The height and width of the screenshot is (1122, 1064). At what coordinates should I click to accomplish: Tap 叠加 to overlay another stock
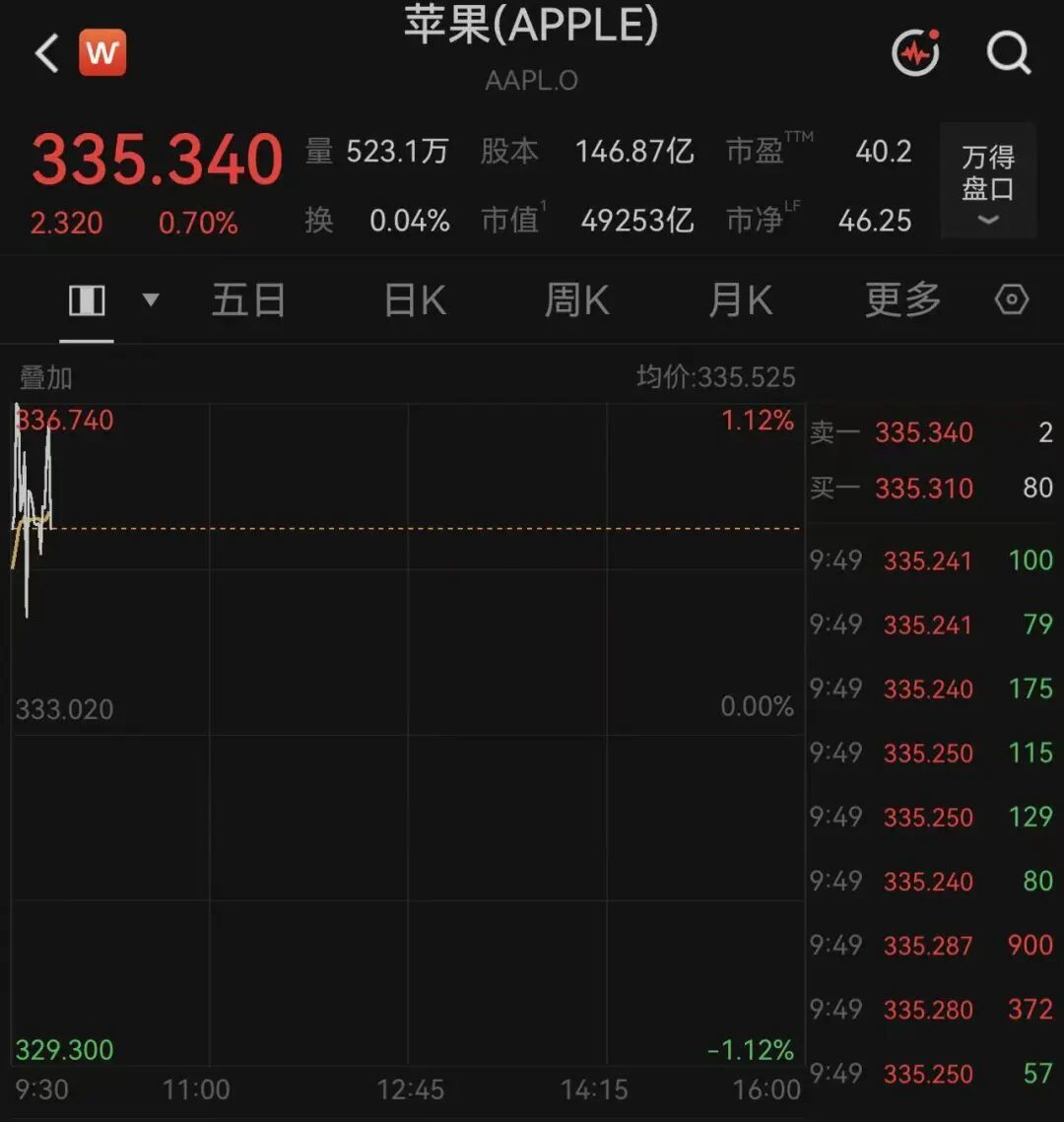click(45, 377)
